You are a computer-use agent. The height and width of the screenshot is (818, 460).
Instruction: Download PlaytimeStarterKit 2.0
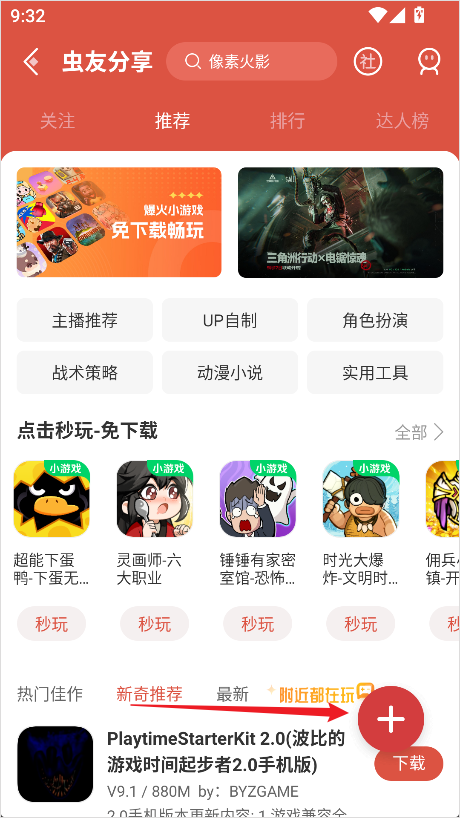(409, 763)
